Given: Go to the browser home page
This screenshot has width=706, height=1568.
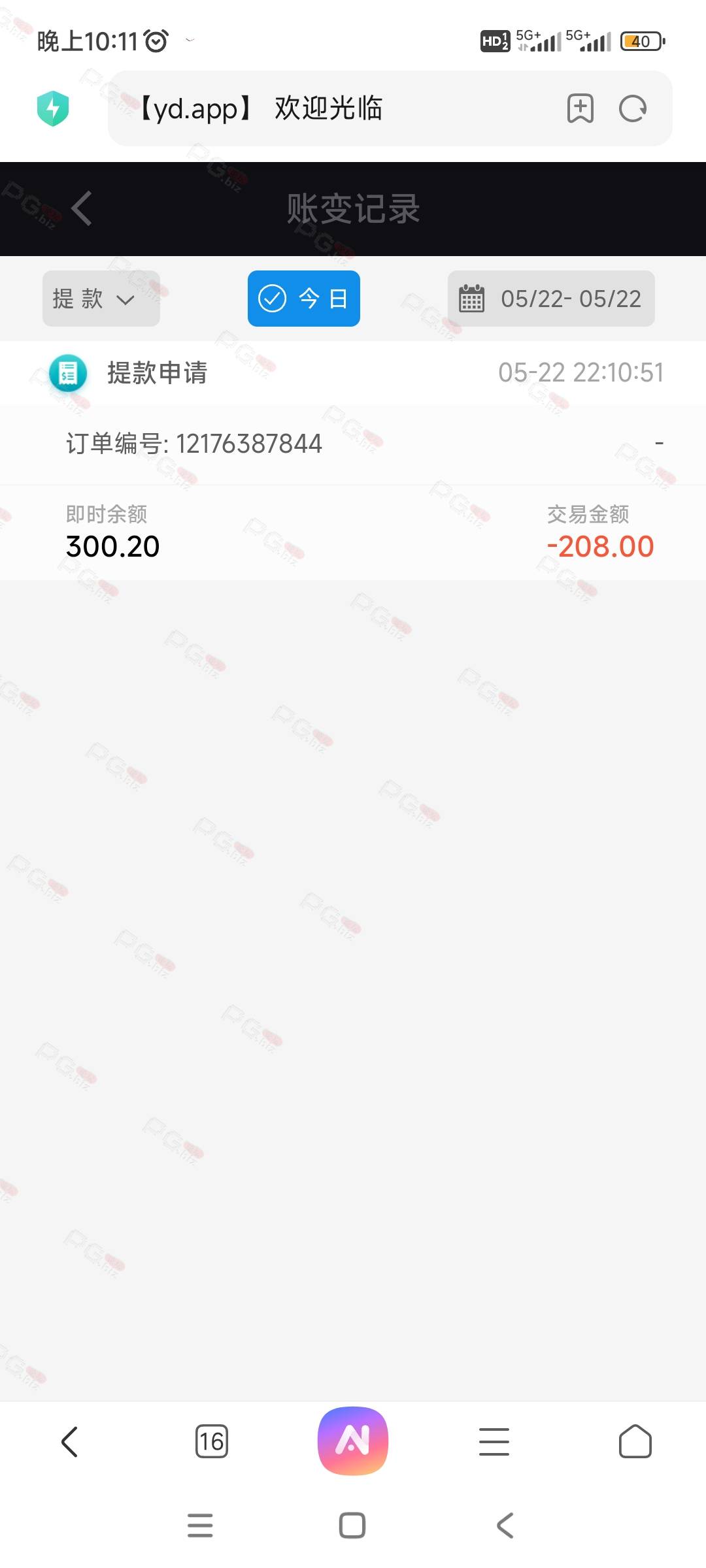Looking at the screenshot, I should coord(635,1441).
